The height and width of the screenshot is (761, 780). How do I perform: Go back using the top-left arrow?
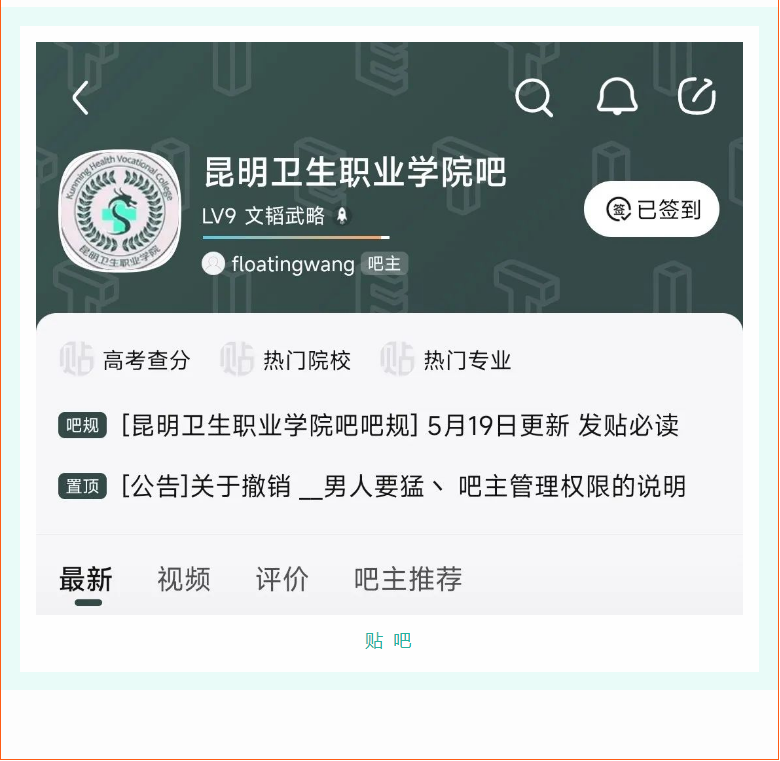click(81, 98)
